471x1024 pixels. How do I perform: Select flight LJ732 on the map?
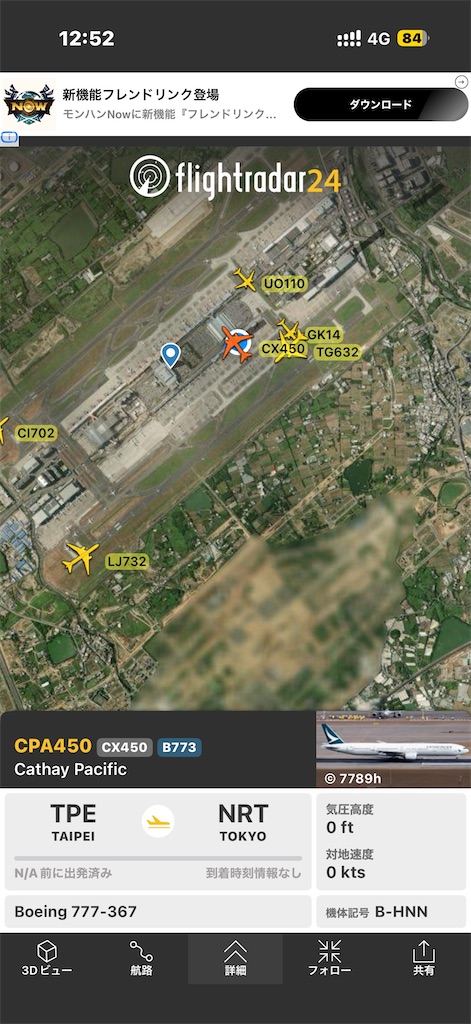127,561
